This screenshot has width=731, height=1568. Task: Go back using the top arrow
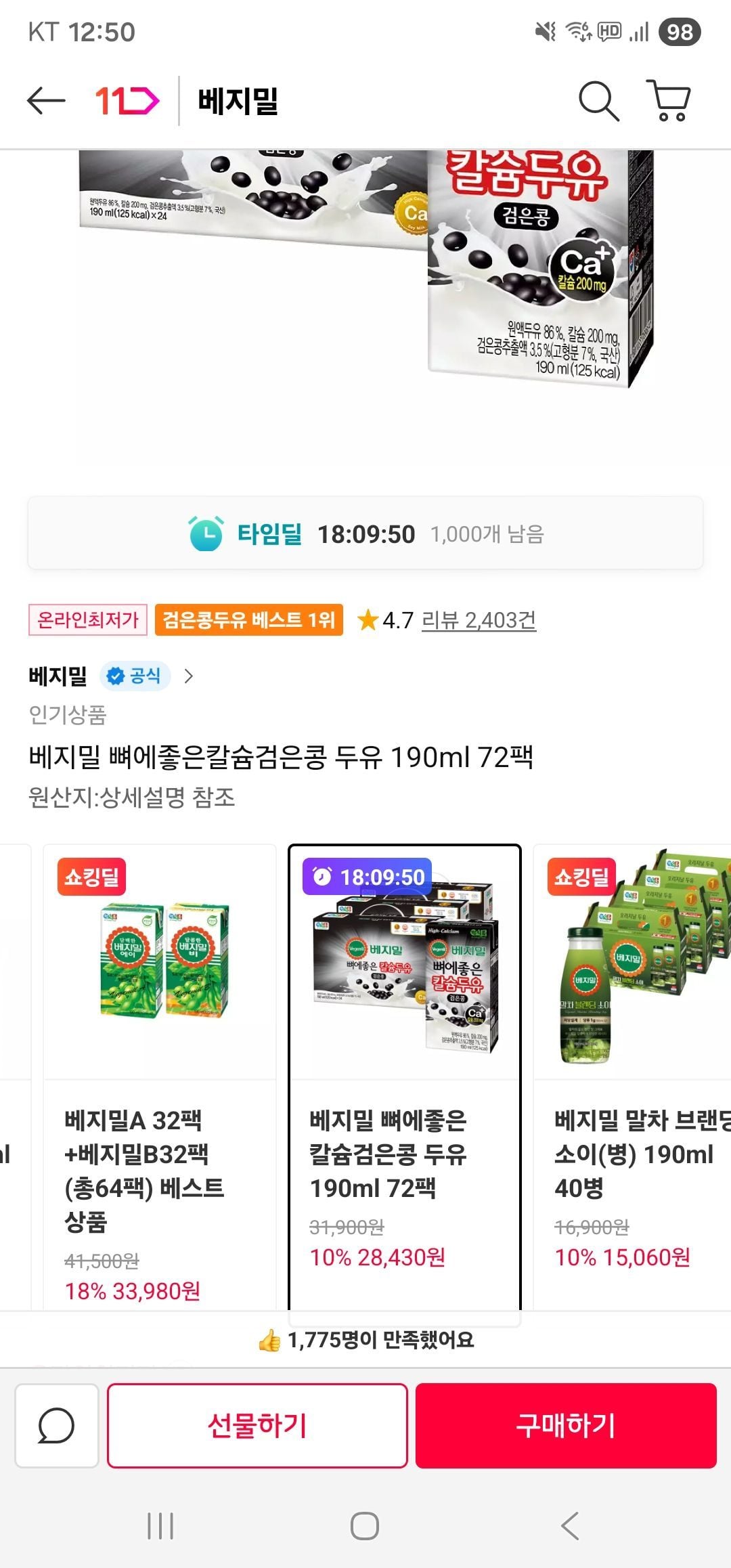pyautogui.click(x=46, y=101)
